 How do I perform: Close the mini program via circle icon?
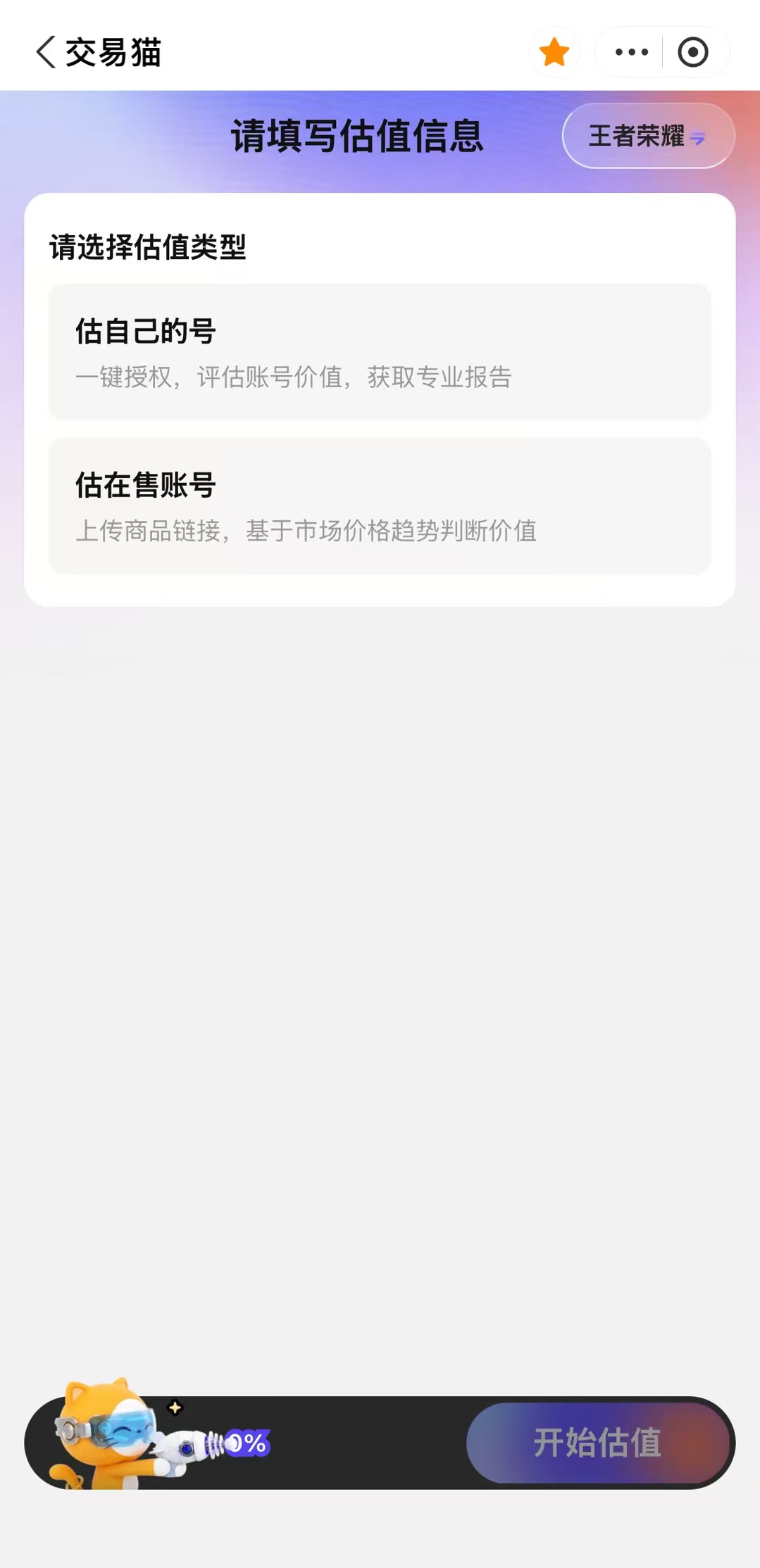coord(692,52)
